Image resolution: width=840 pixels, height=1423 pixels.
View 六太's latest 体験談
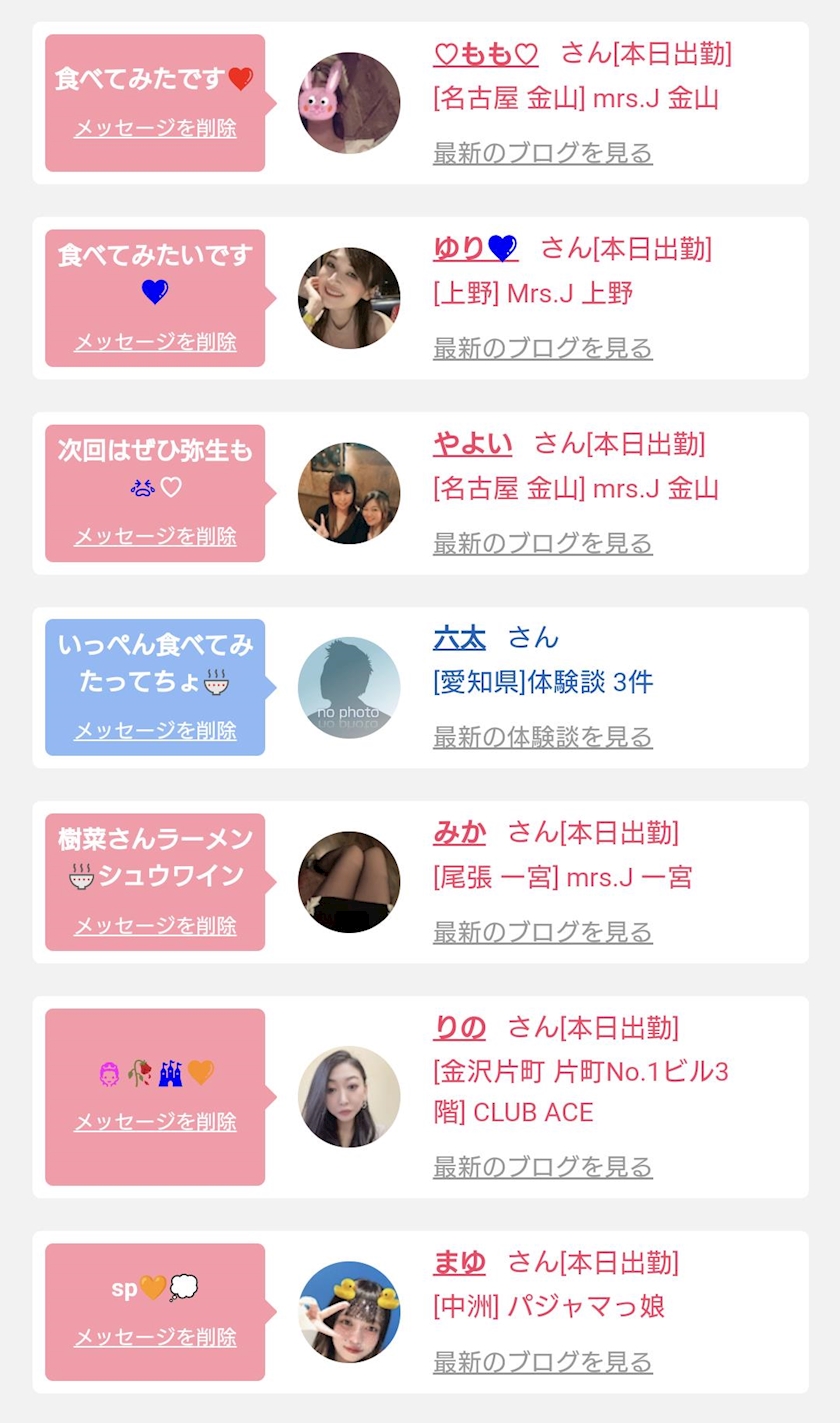tap(542, 737)
